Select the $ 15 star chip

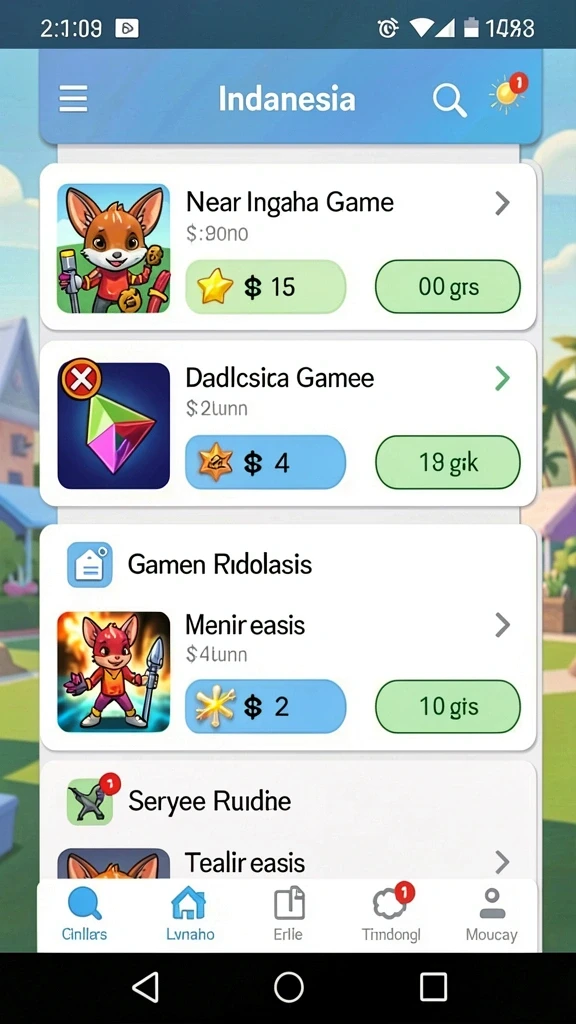[265, 287]
